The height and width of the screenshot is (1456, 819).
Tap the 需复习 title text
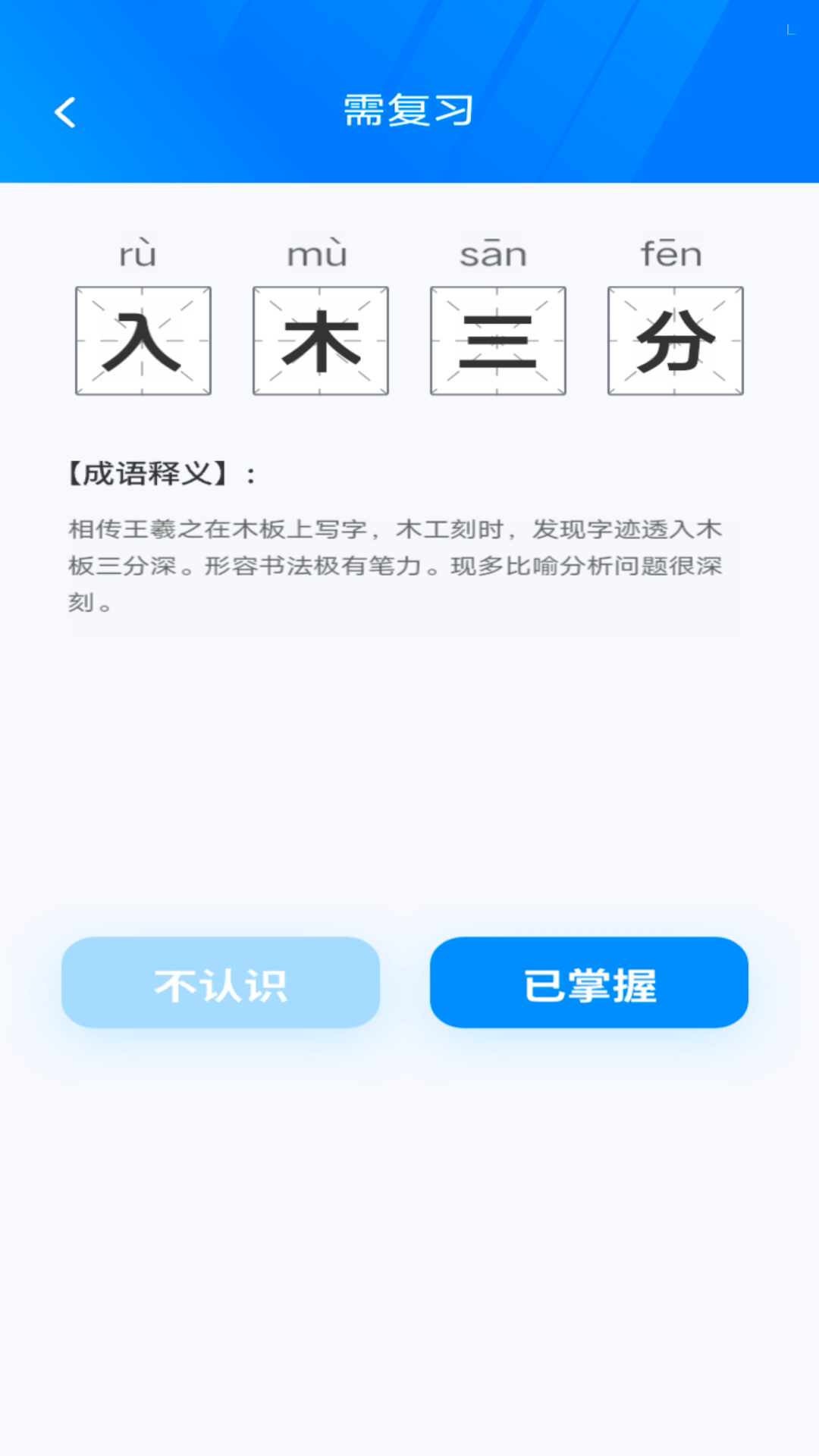(408, 110)
